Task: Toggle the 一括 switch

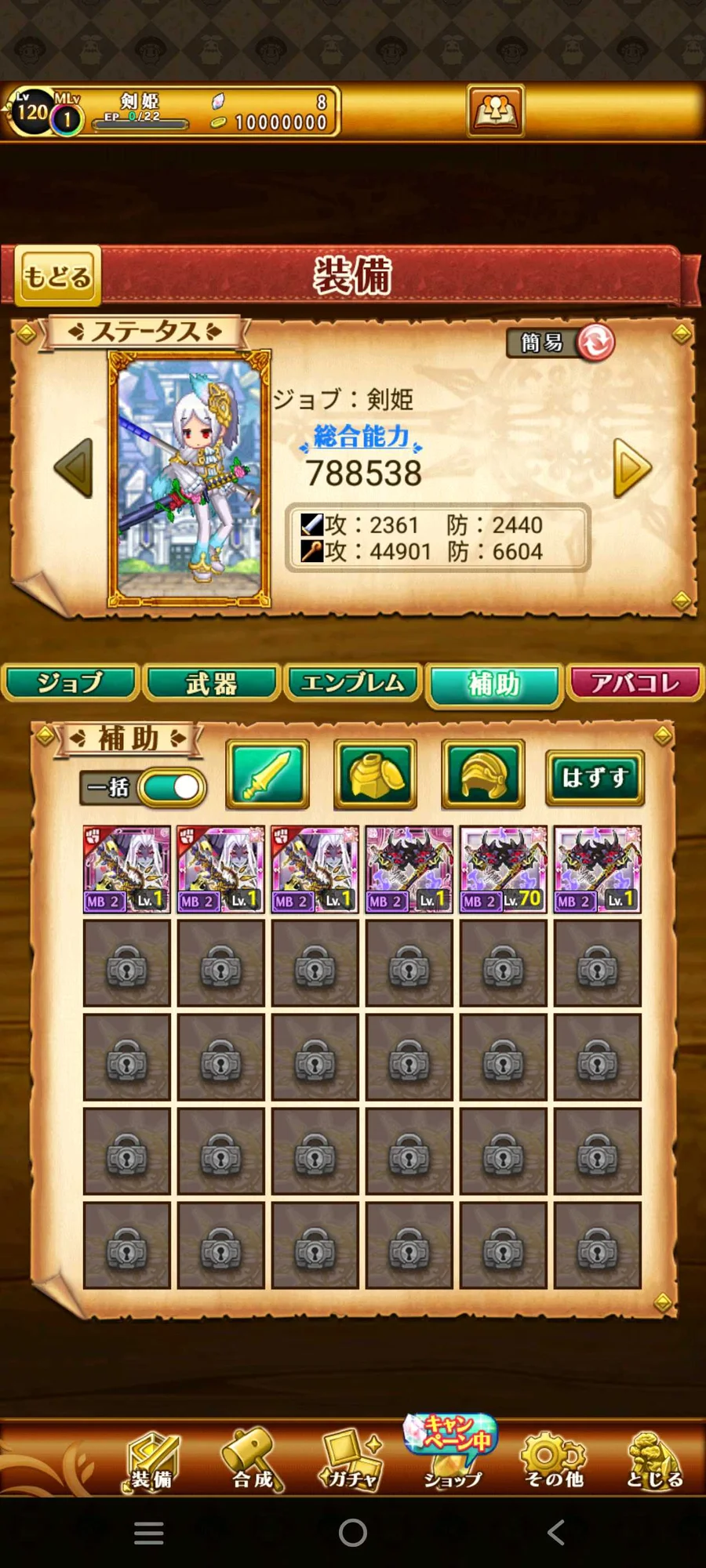Action: (x=173, y=788)
